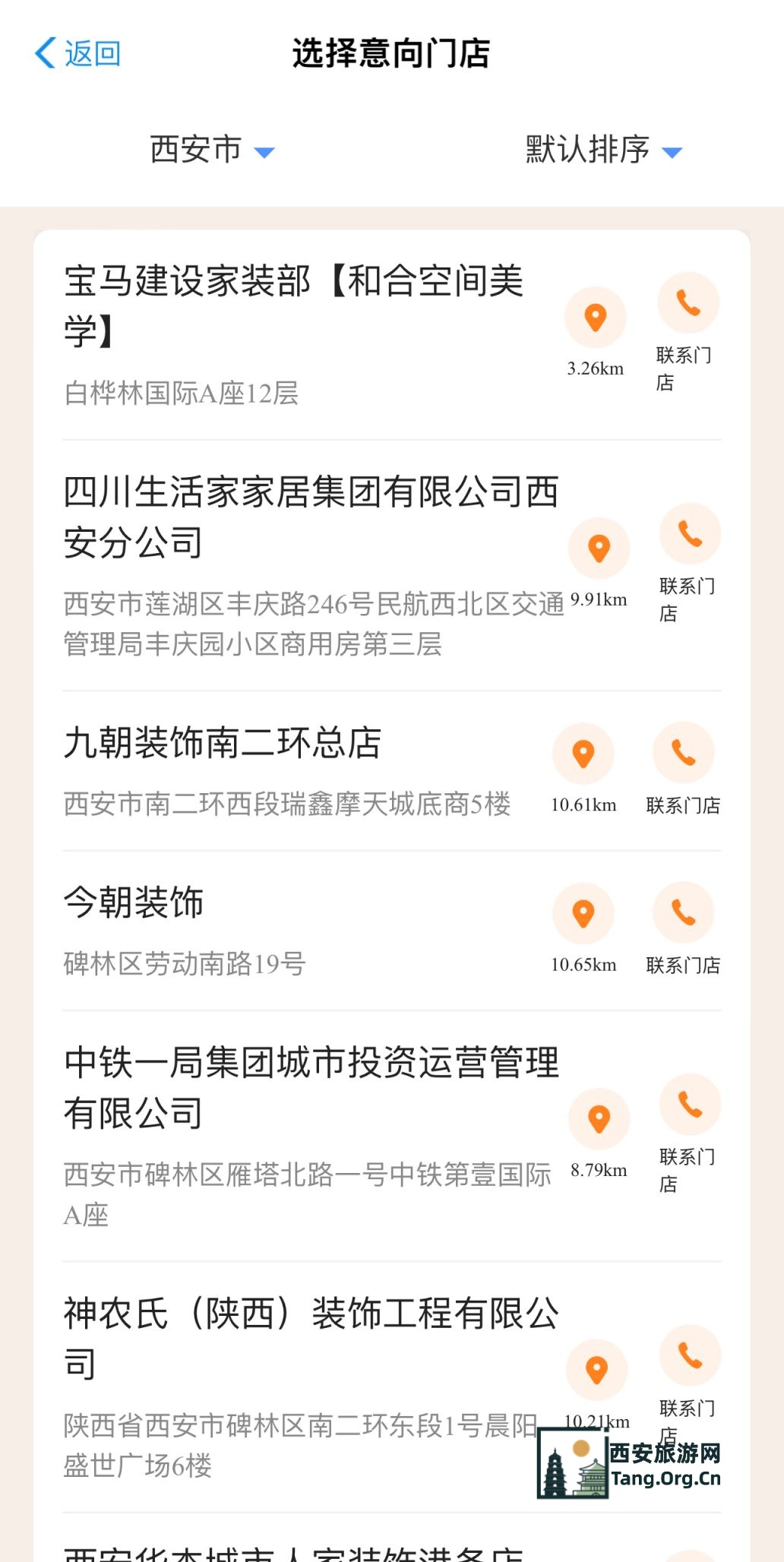Tap the back arrow icon before 返回
This screenshot has width=784, height=1562.
(x=43, y=53)
